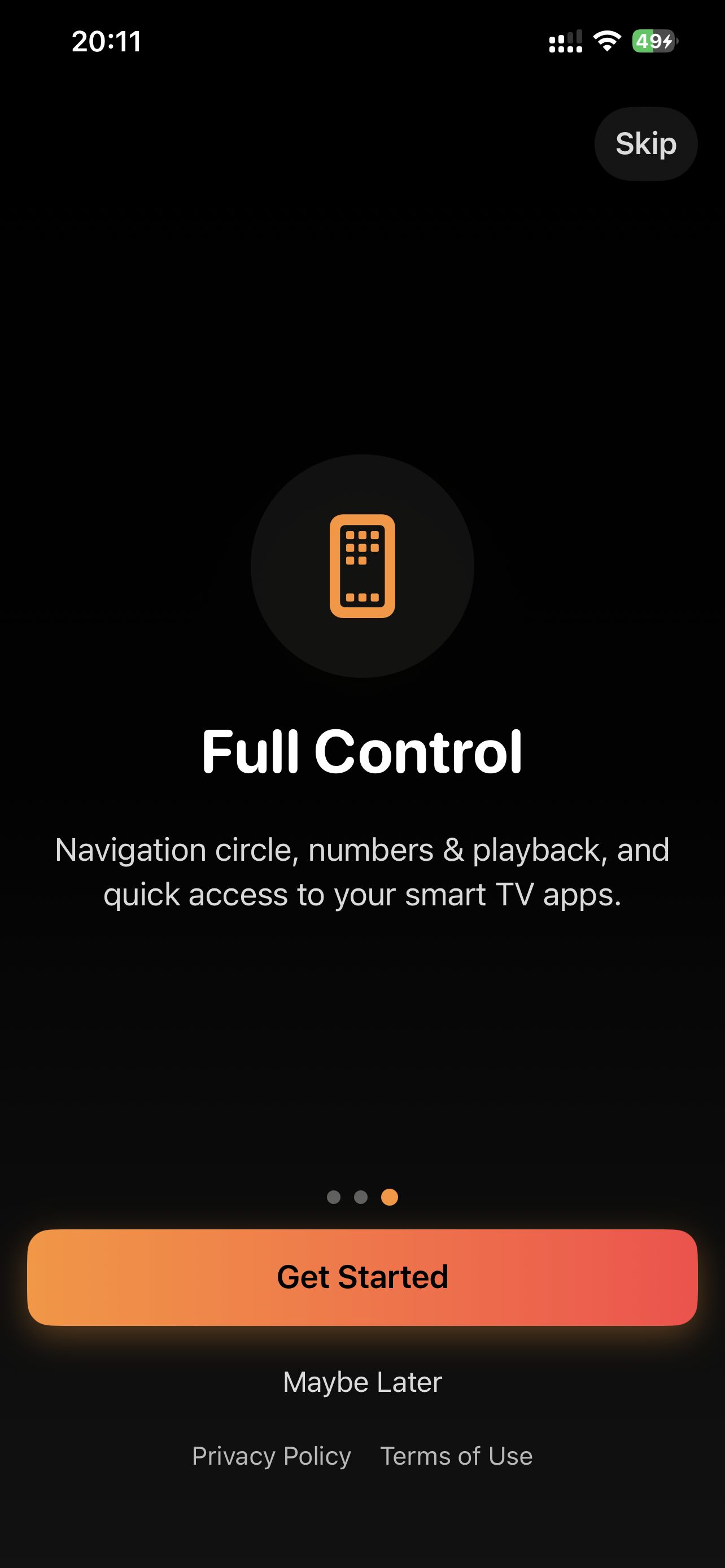Open the Terms of Use link
Image resolution: width=725 pixels, height=1568 pixels.
456,1456
